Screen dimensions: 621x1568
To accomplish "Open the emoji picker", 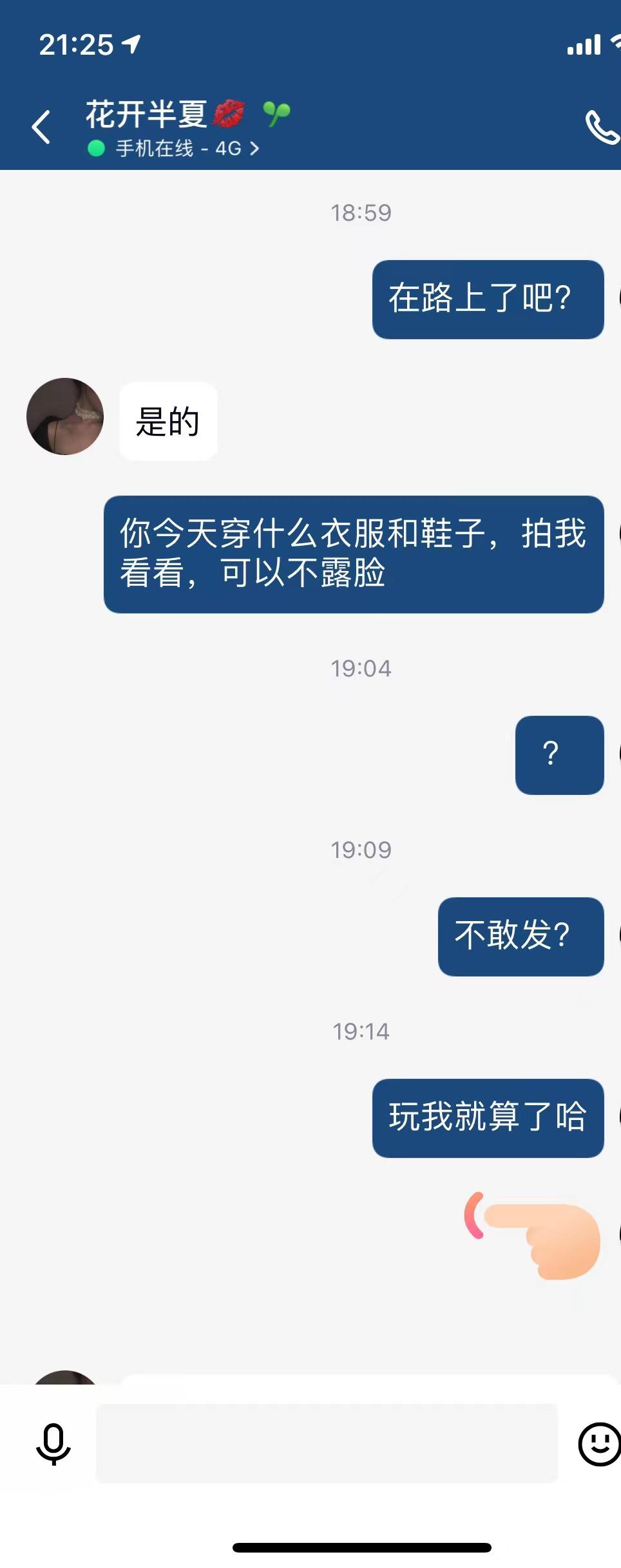I will pos(598,1444).
